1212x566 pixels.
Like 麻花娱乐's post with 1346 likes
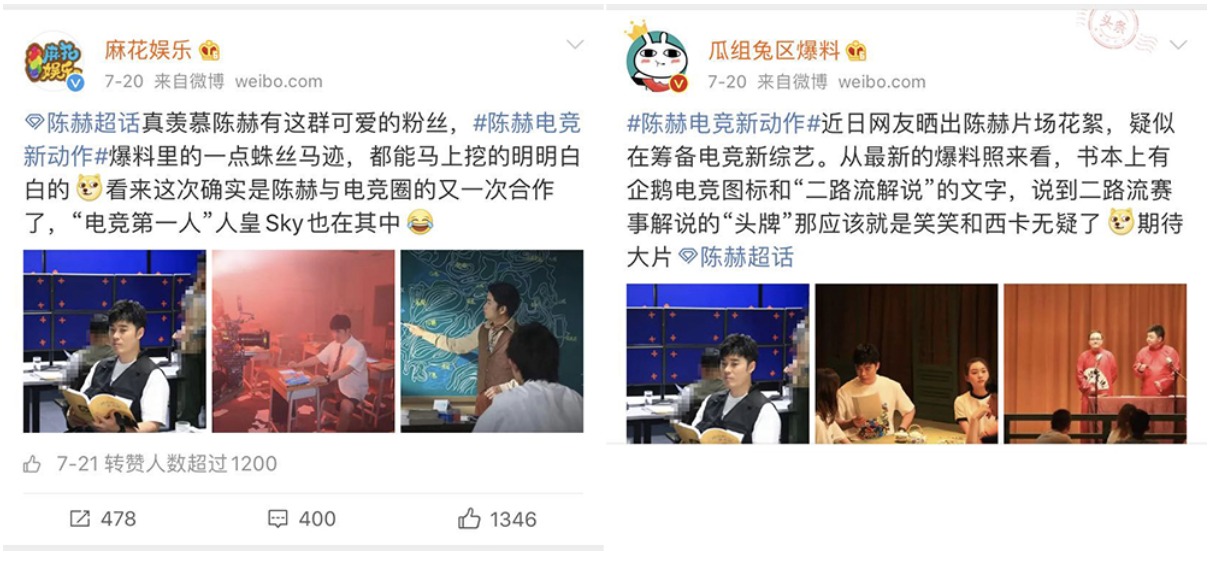point(497,519)
